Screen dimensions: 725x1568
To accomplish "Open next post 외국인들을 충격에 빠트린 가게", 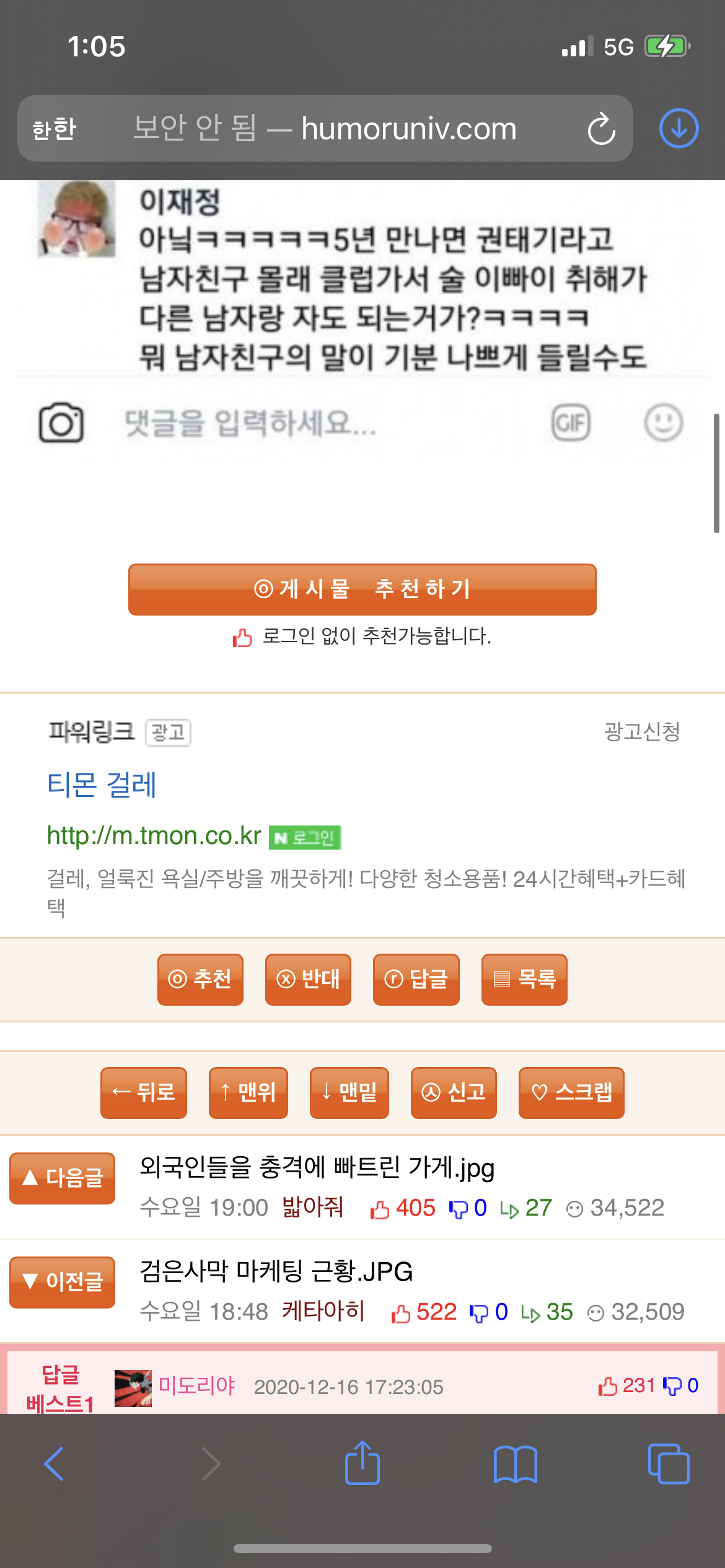I will point(317,1167).
